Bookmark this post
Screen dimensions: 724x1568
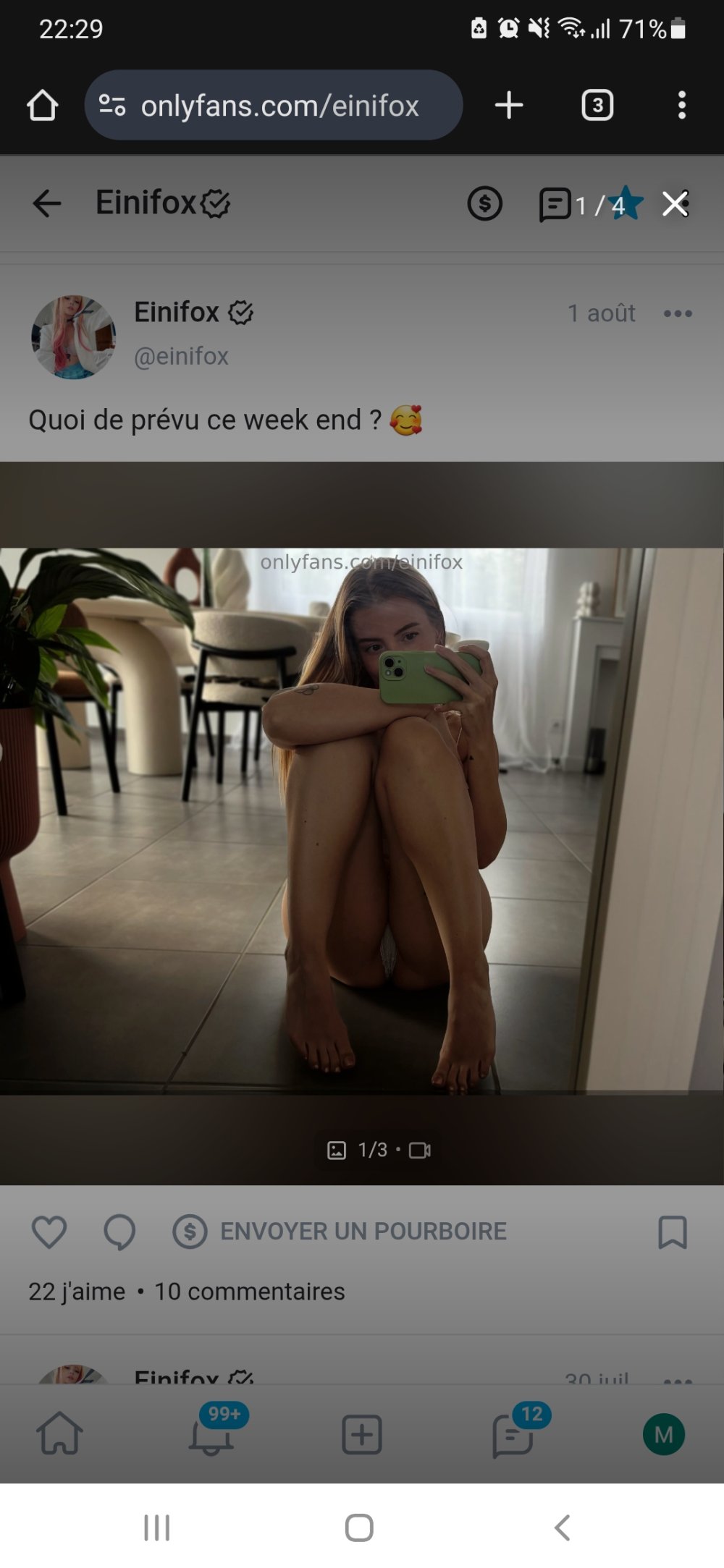(672, 1232)
